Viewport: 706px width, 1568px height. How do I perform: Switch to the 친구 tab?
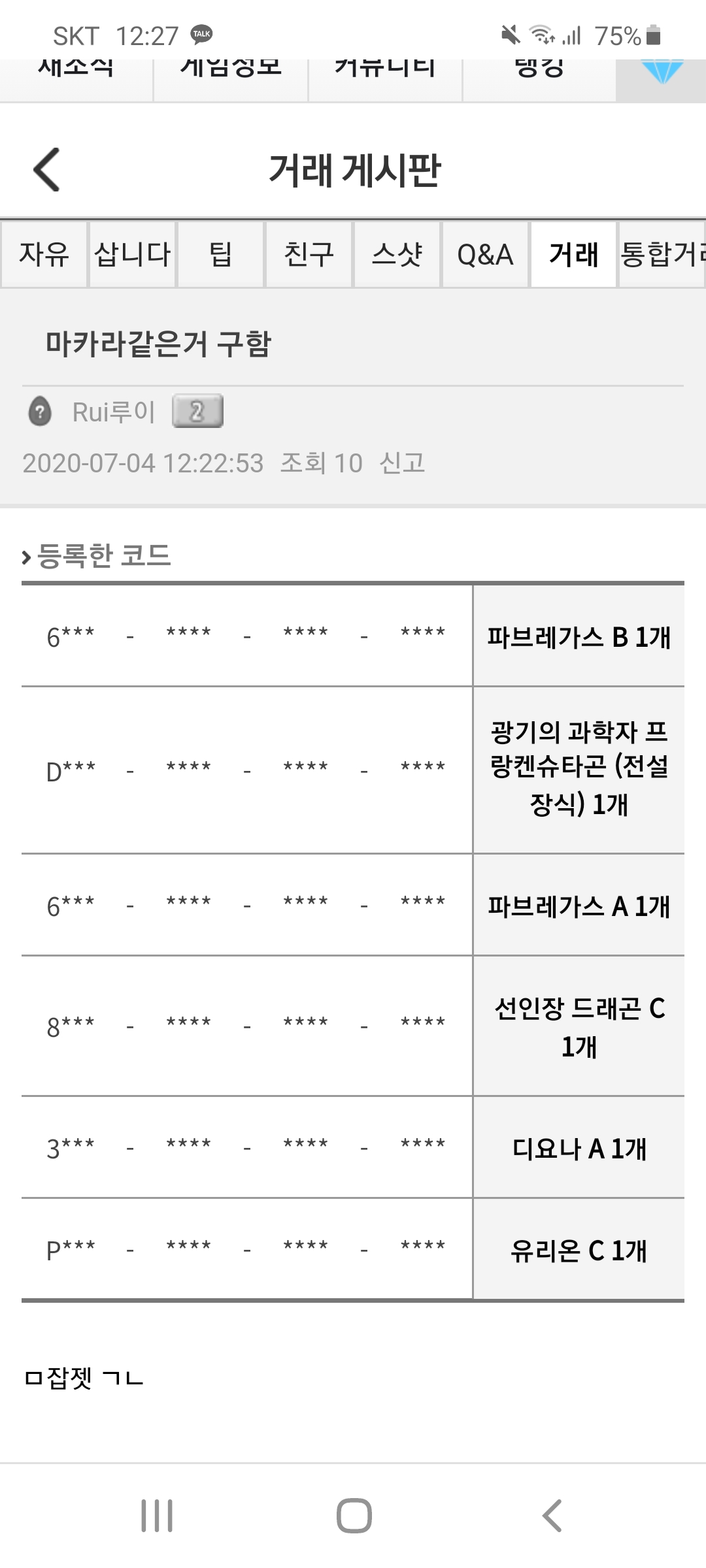[x=309, y=254]
